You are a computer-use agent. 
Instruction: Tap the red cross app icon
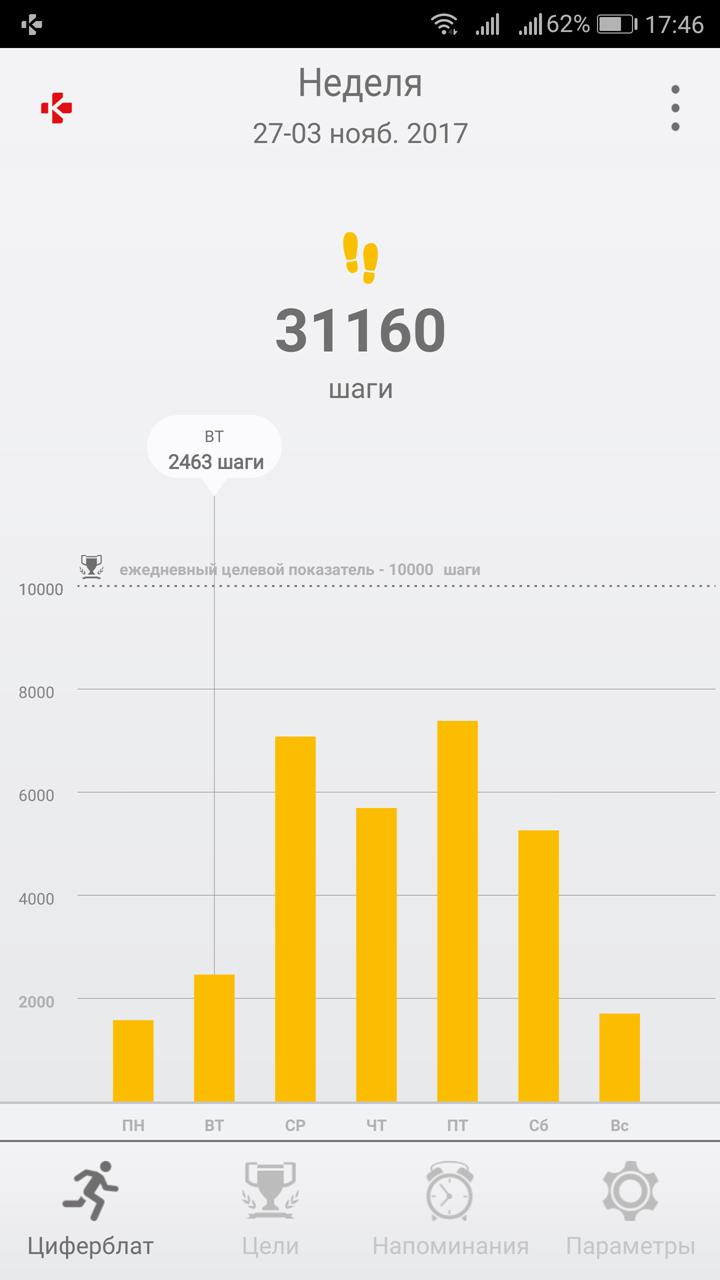[x=56, y=108]
